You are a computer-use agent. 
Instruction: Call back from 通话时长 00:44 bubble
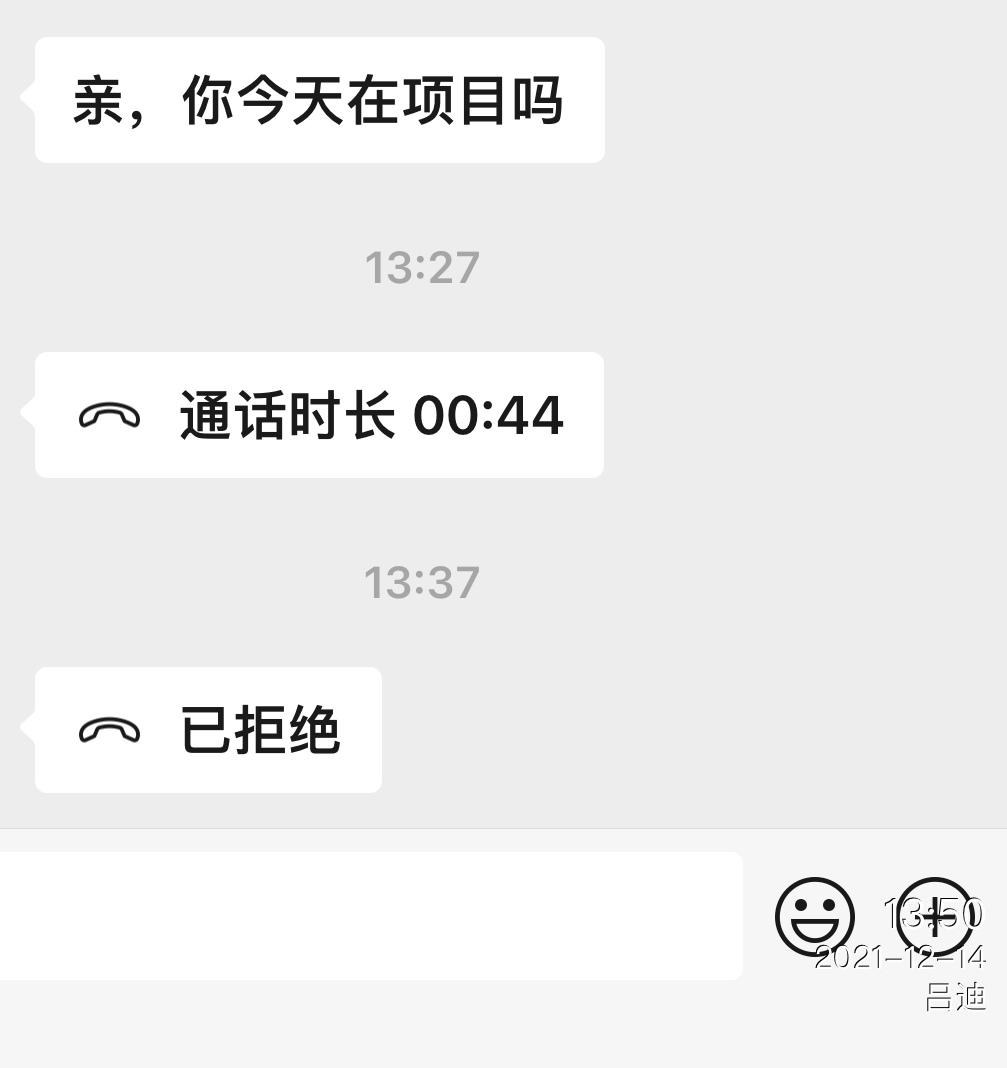pyautogui.click(x=320, y=415)
